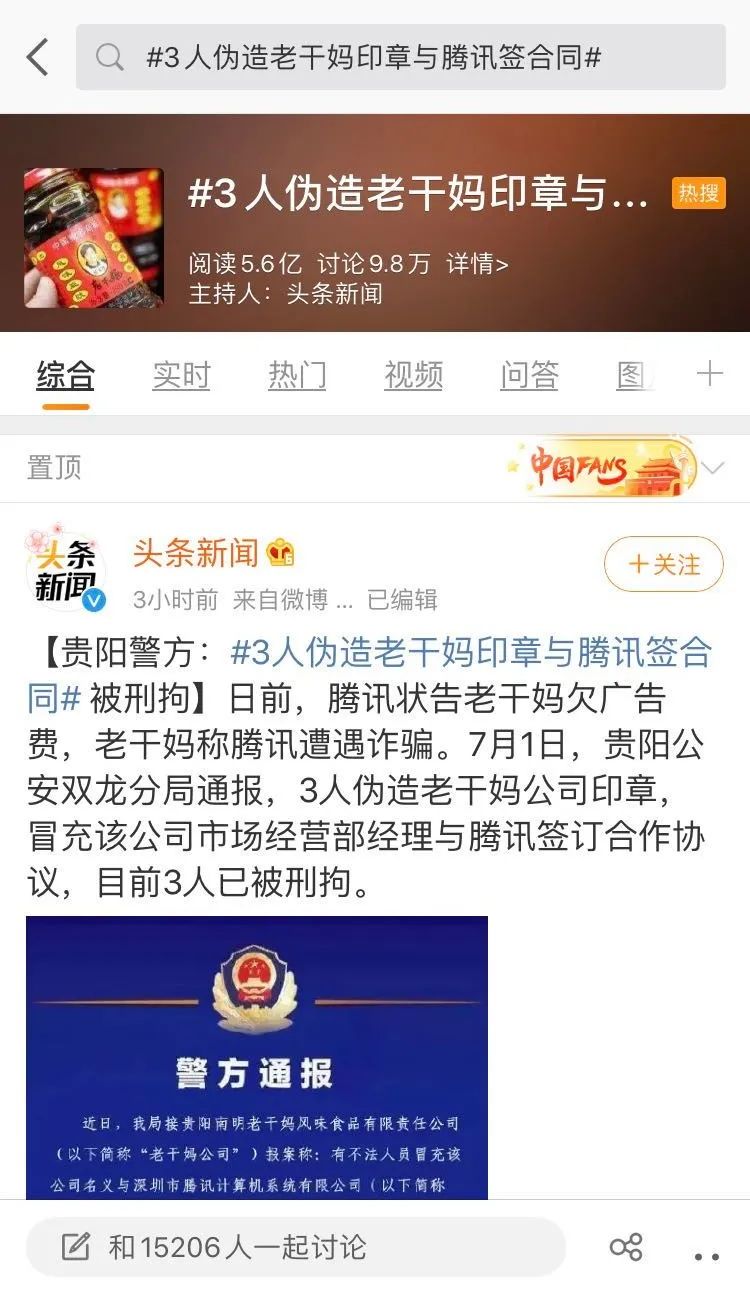Open topic details via 详情>
Screen dimensions: 750x1294
(477, 264)
